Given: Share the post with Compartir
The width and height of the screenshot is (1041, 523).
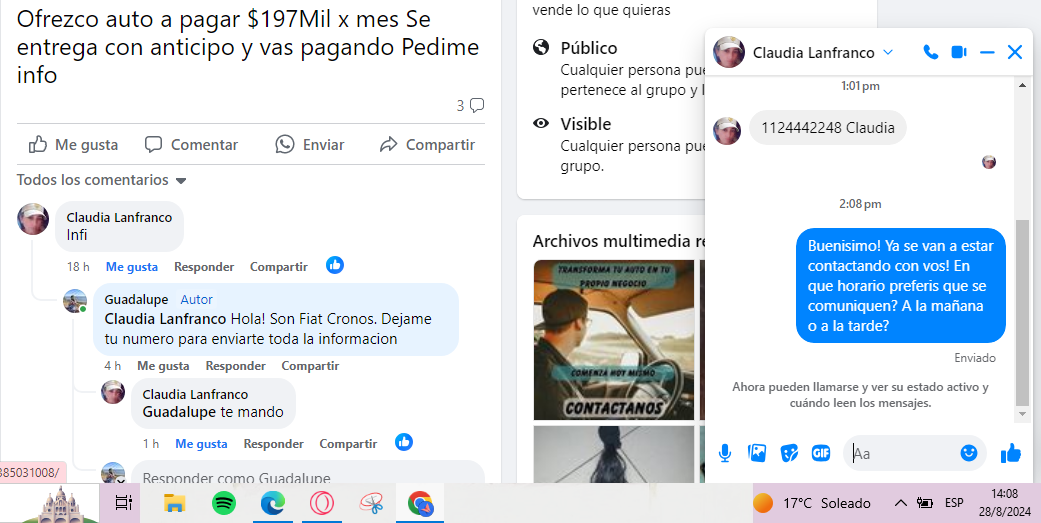Looking at the screenshot, I should [x=427, y=145].
